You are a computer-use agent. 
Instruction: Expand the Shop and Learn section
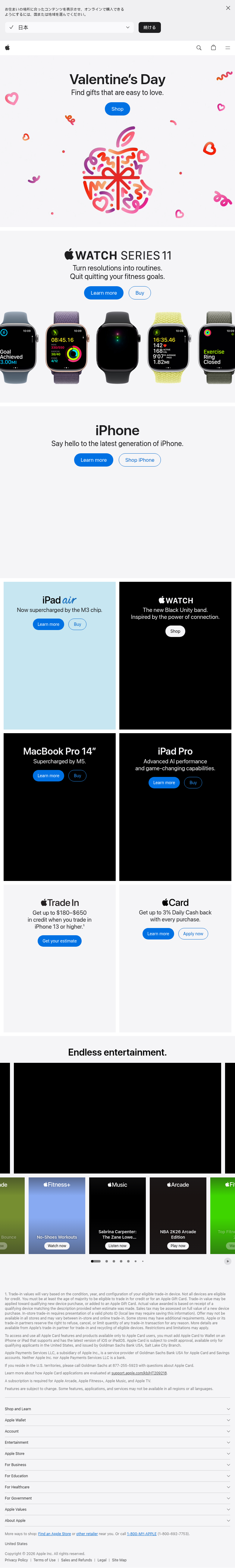117,1409
